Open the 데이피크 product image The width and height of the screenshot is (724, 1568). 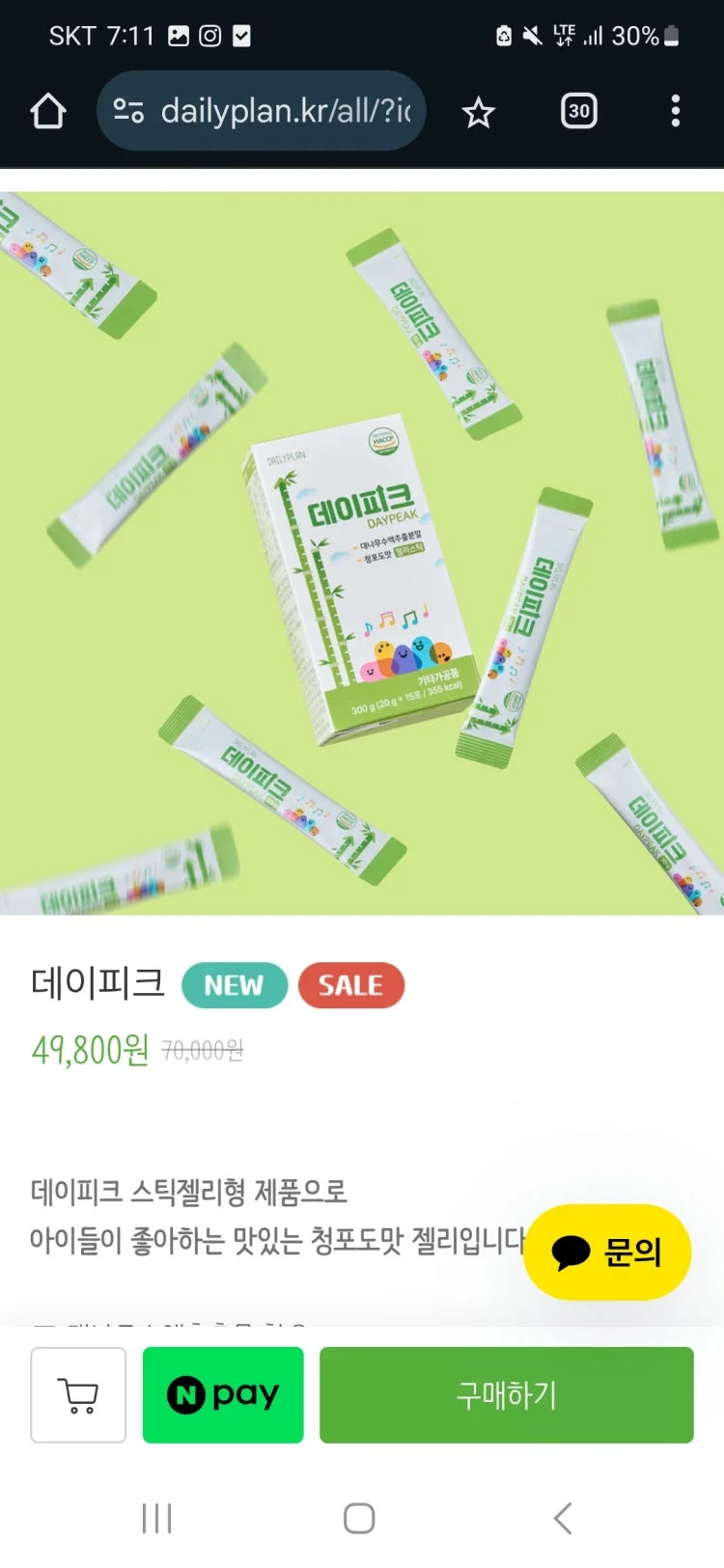coord(362,553)
